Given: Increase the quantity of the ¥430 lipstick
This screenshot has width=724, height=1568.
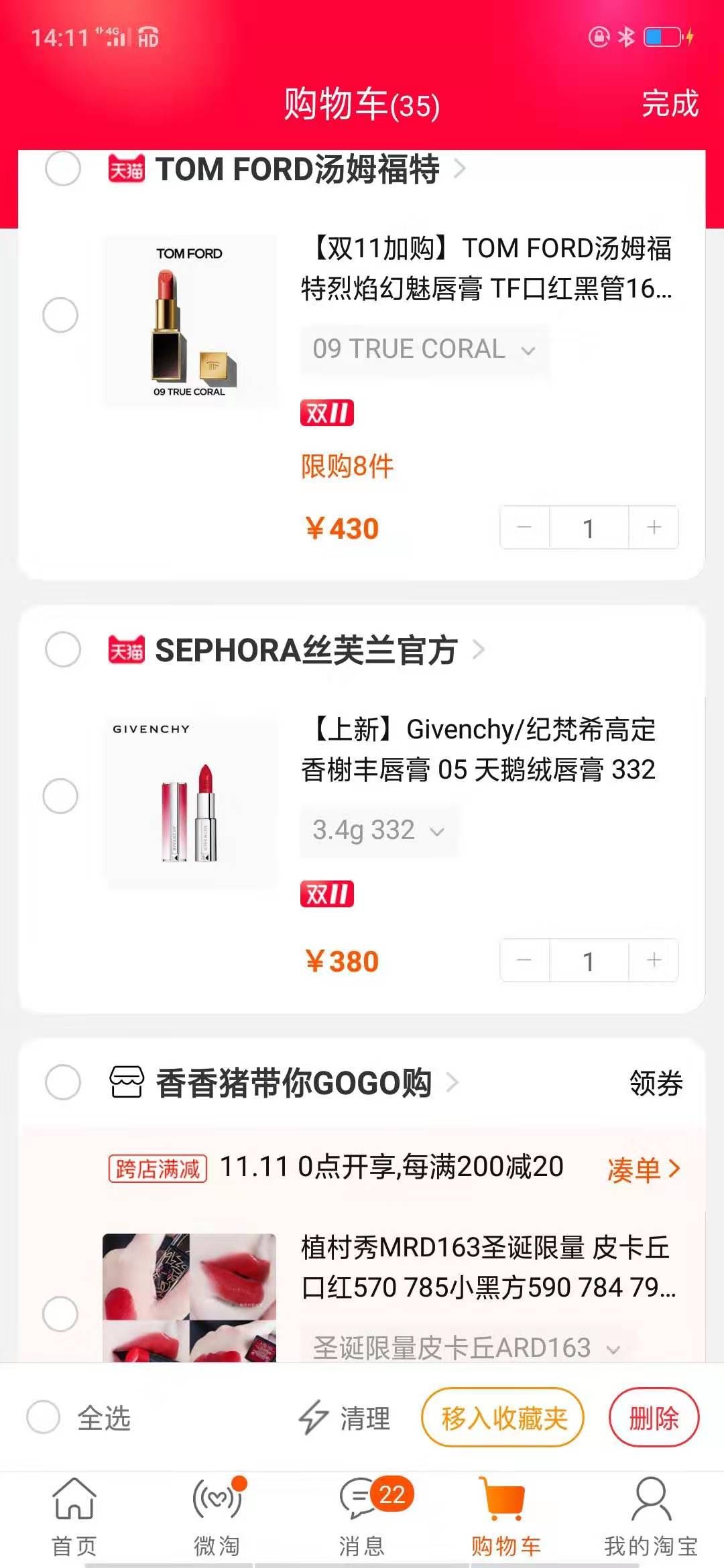Looking at the screenshot, I should coord(654,528).
